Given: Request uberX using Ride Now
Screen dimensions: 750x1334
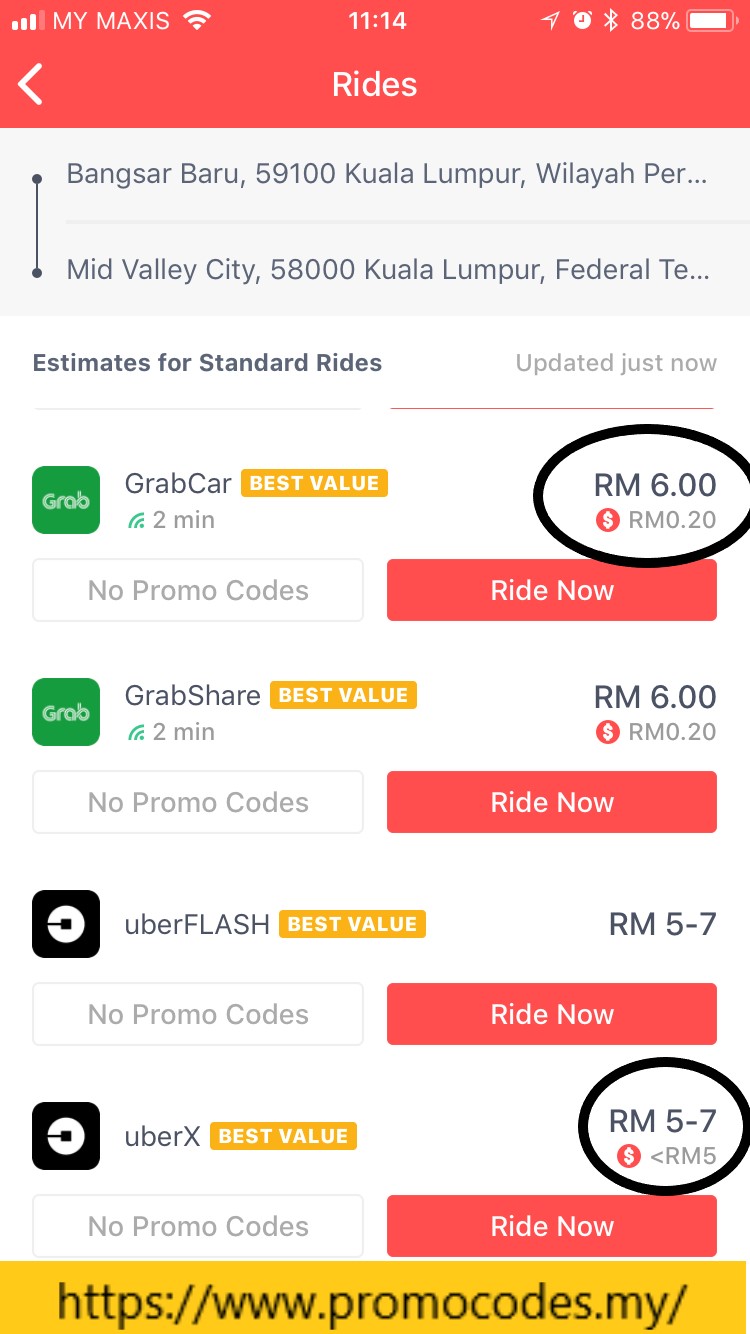Looking at the screenshot, I should pyautogui.click(x=551, y=1226).
